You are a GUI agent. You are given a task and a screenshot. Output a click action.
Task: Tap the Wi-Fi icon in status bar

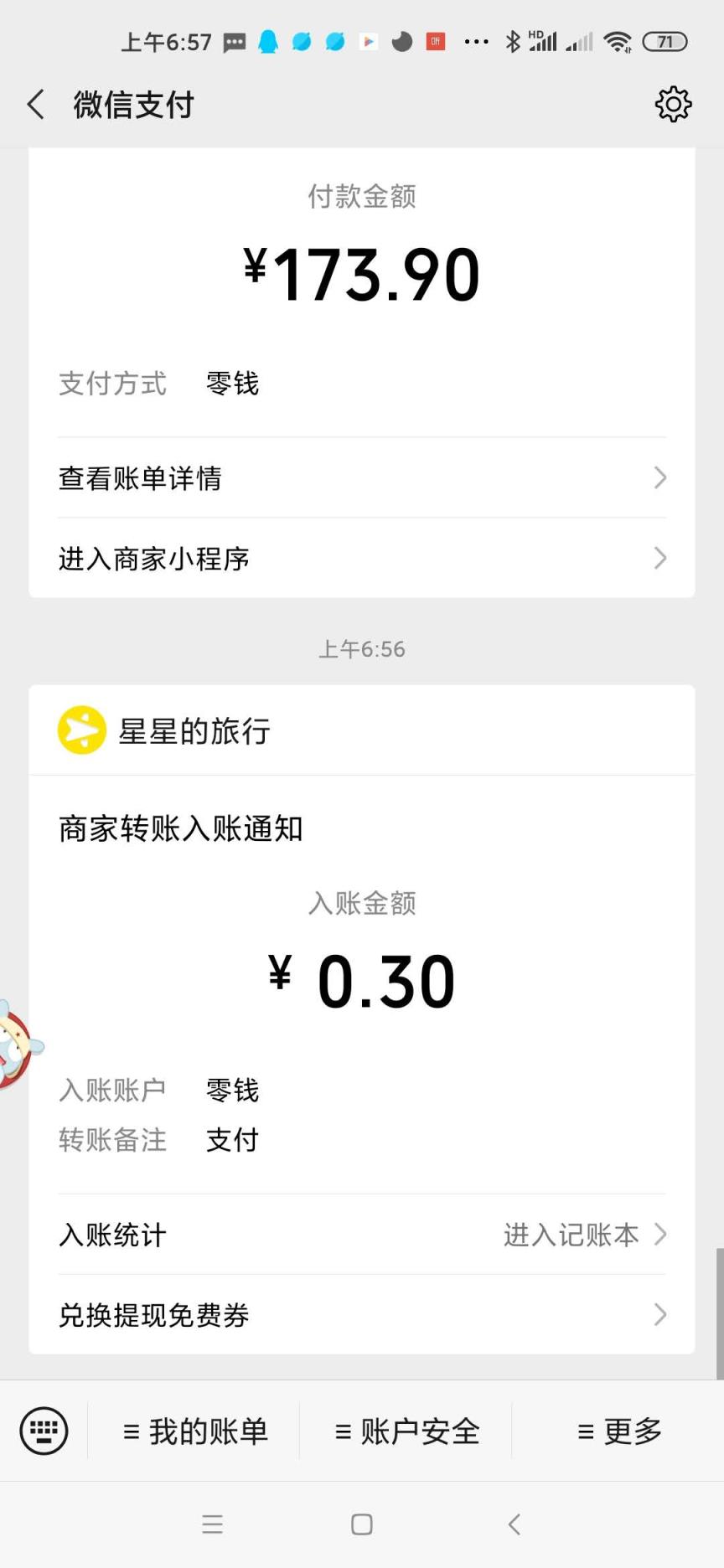618,41
